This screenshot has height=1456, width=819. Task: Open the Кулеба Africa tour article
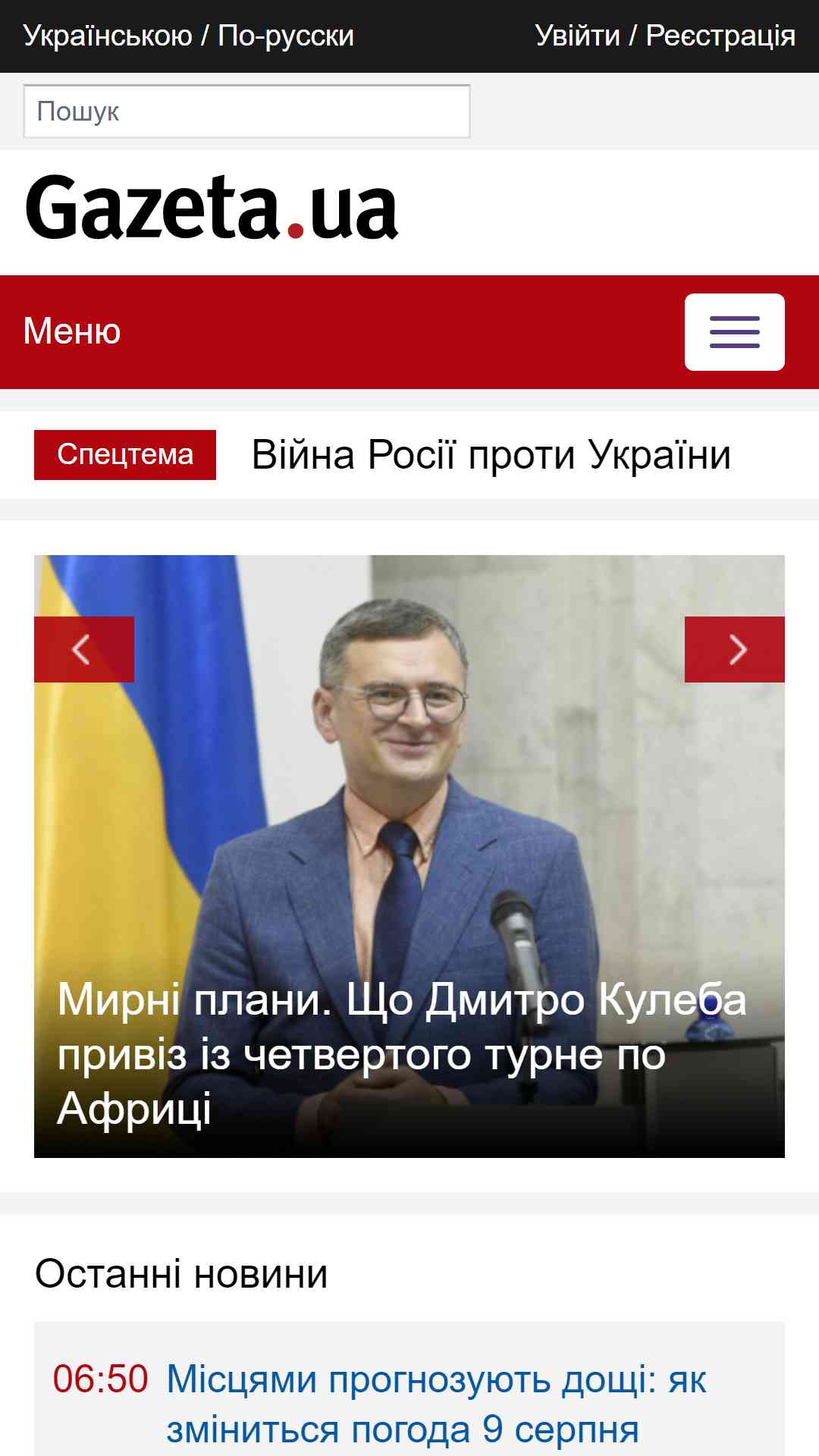coord(402,1054)
